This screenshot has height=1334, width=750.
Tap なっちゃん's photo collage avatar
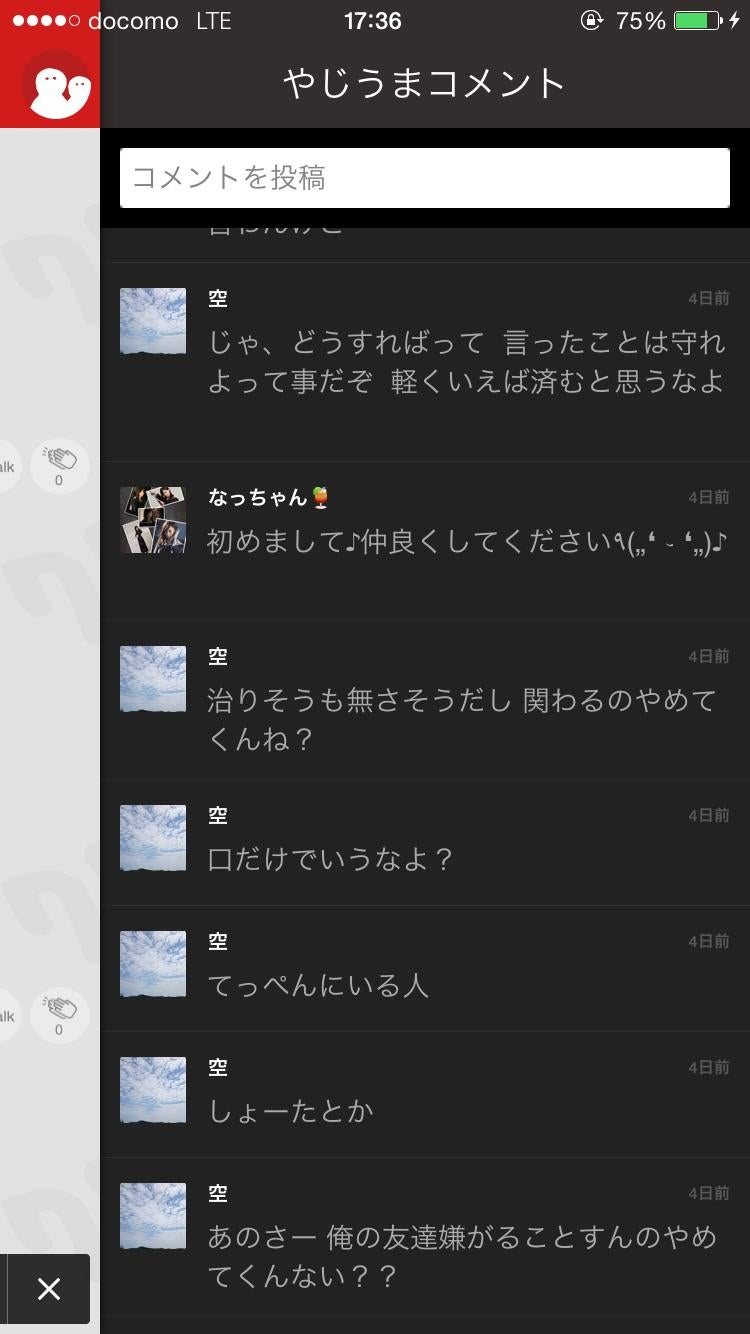click(x=152, y=520)
